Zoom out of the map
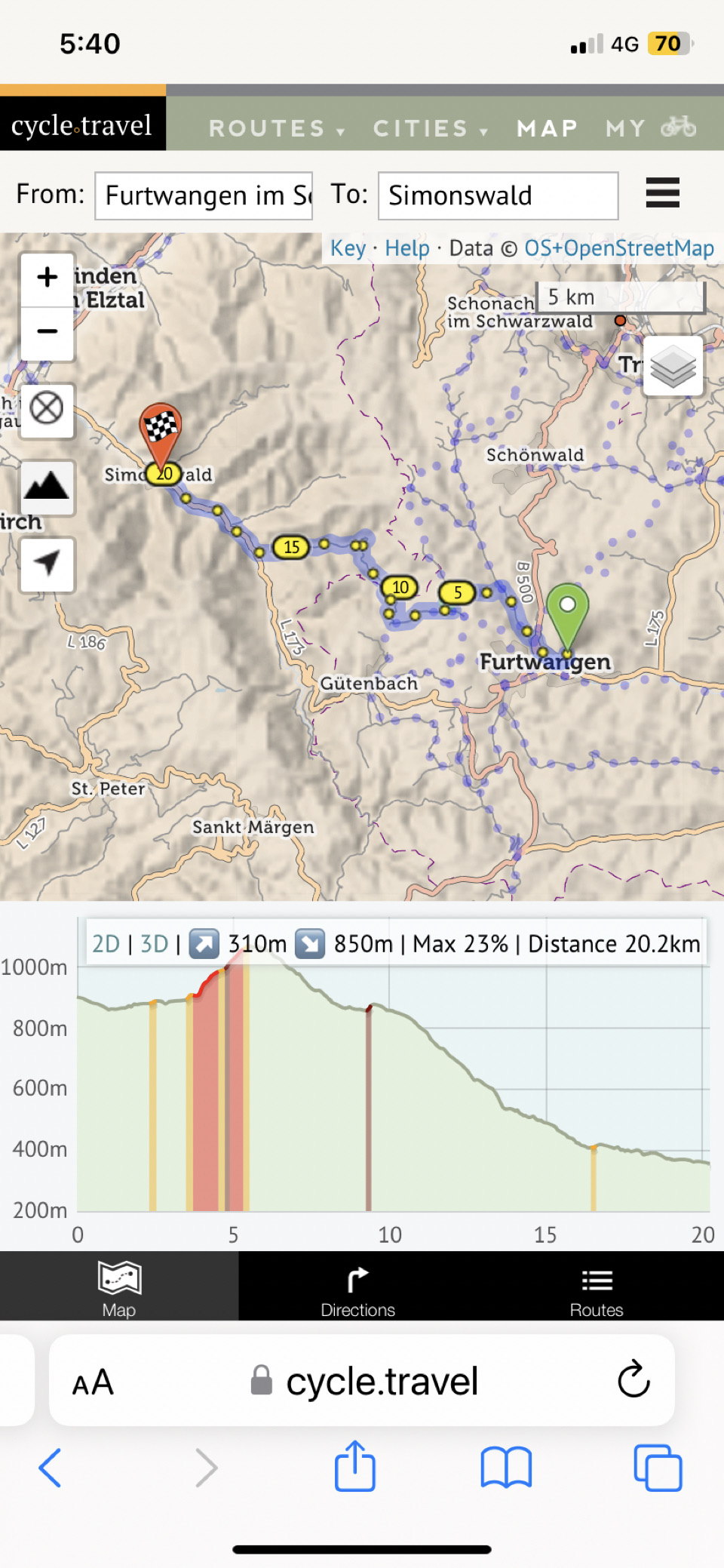The width and height of the screenshot is (724, 1568). (x=47, y=332)
